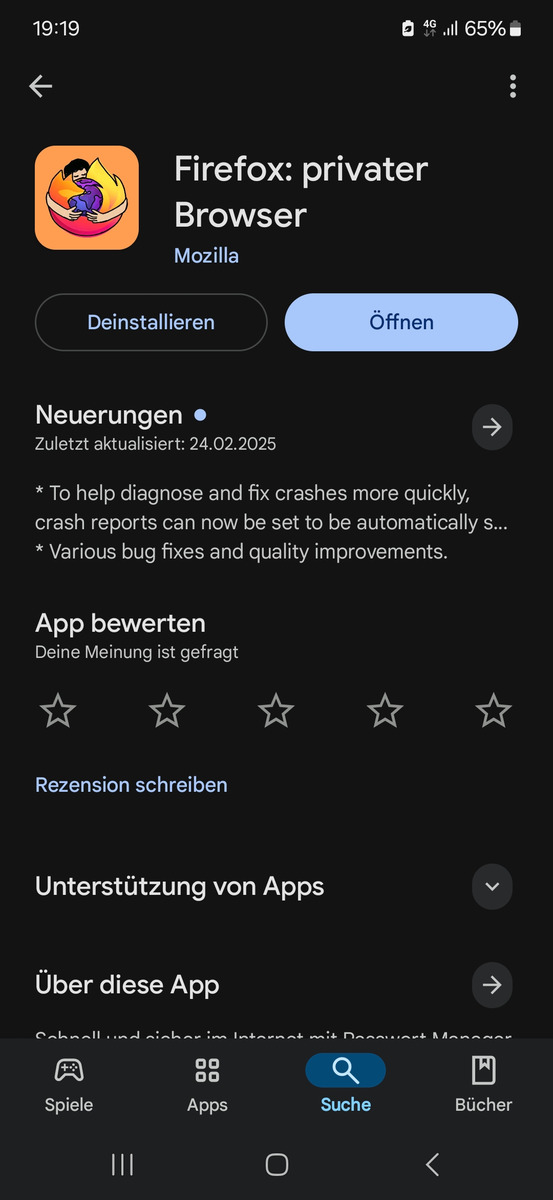Give the app five stars
This screenshot has height=1200, width=553.
[494, 712]
